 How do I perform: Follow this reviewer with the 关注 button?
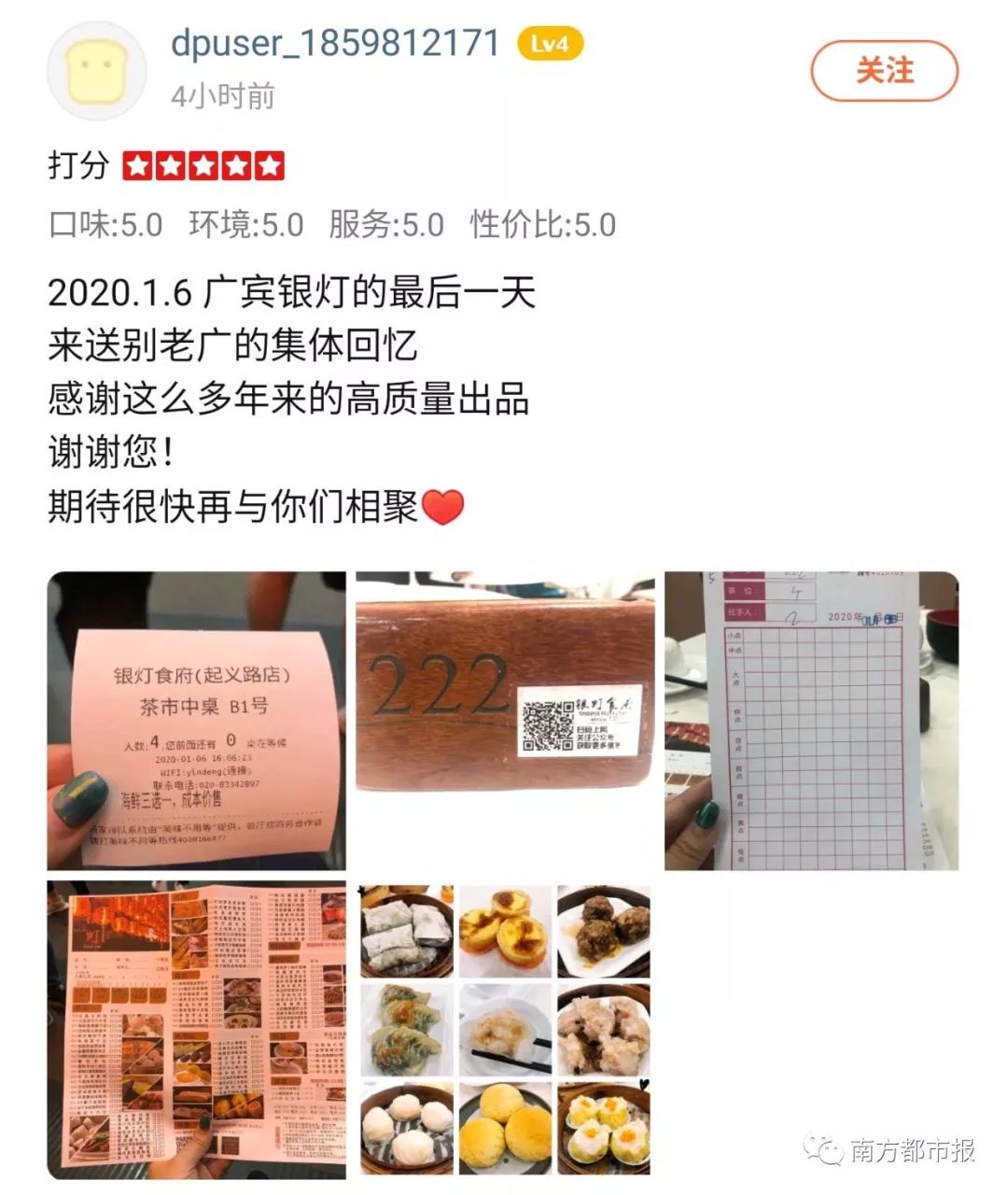[x=884, y=71]
